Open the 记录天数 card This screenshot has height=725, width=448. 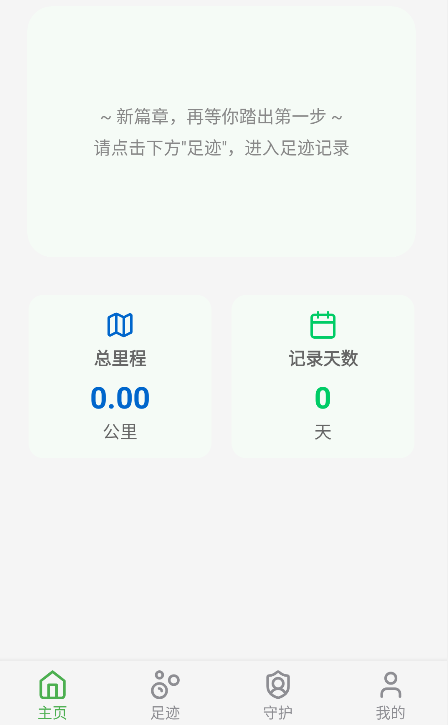tap(323, 376)
